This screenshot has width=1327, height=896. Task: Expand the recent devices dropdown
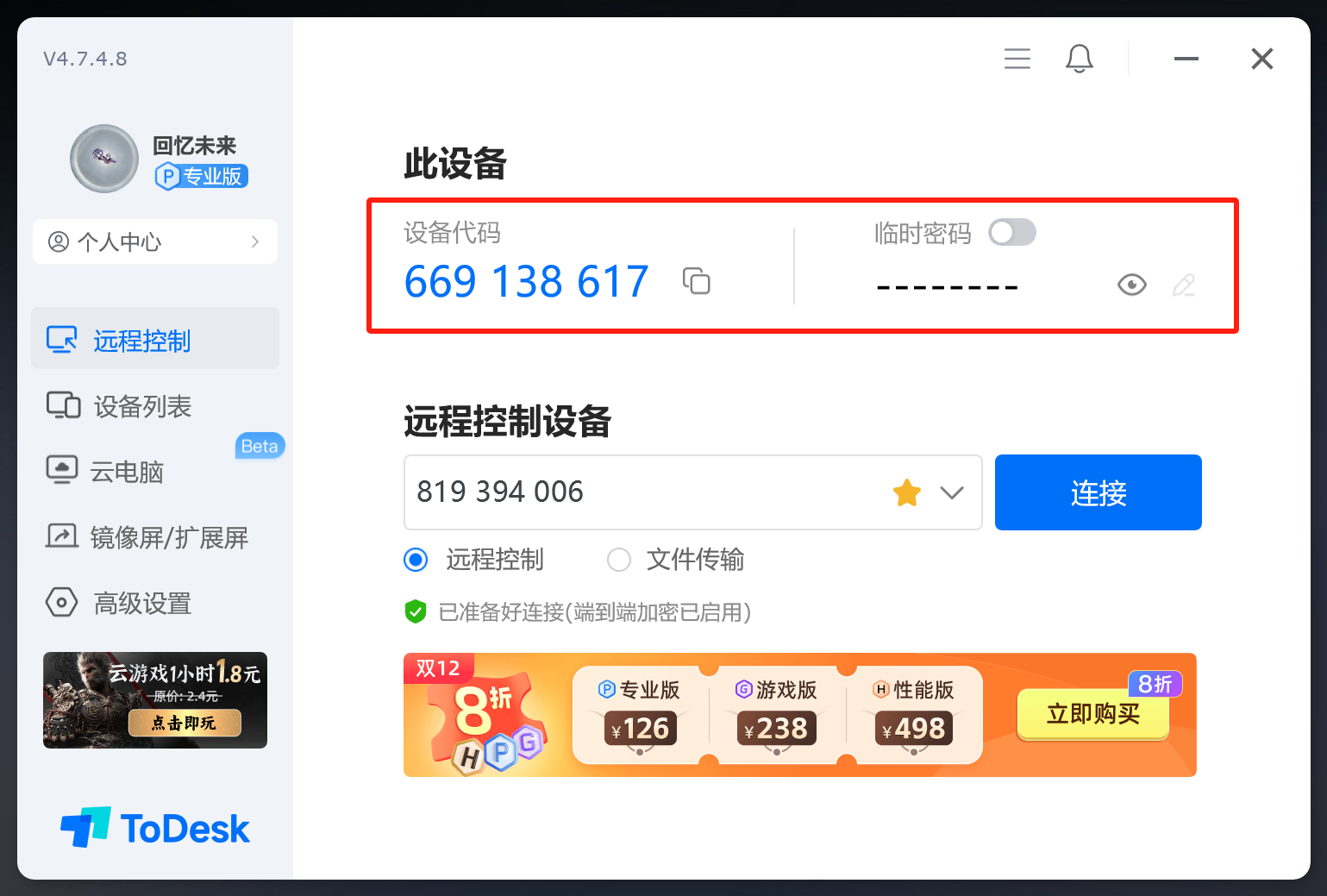(x=952, y=492)
